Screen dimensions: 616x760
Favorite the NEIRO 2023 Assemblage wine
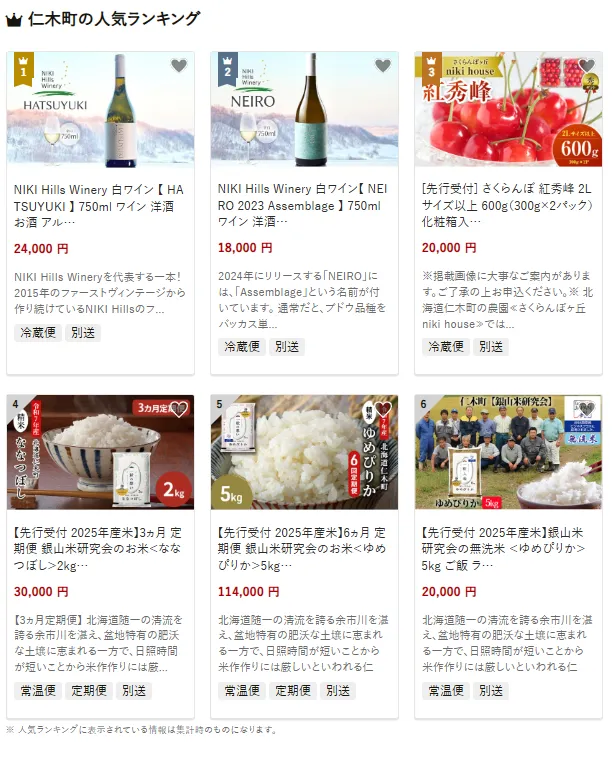click(x=382, y=66)
